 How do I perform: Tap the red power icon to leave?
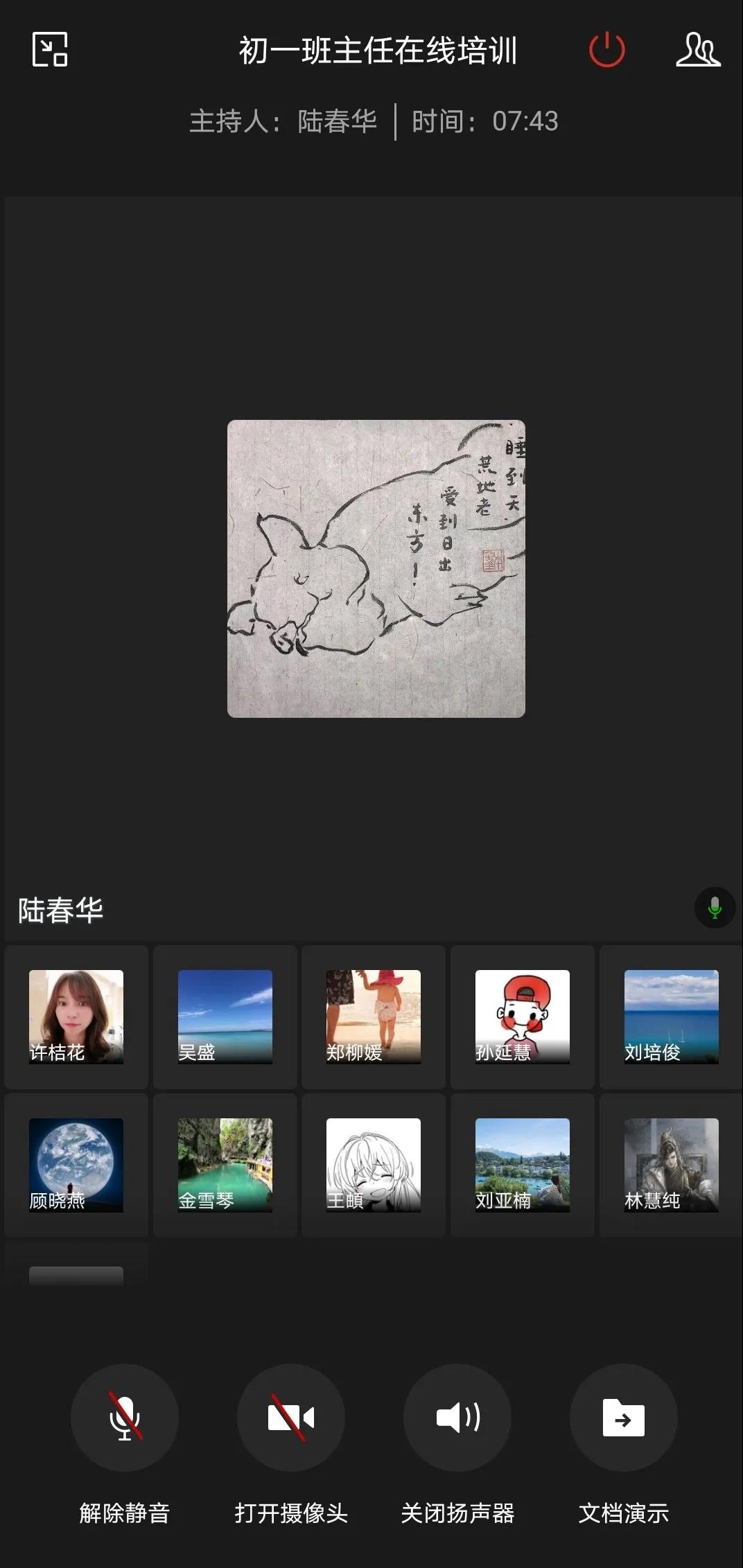(606, 50)
